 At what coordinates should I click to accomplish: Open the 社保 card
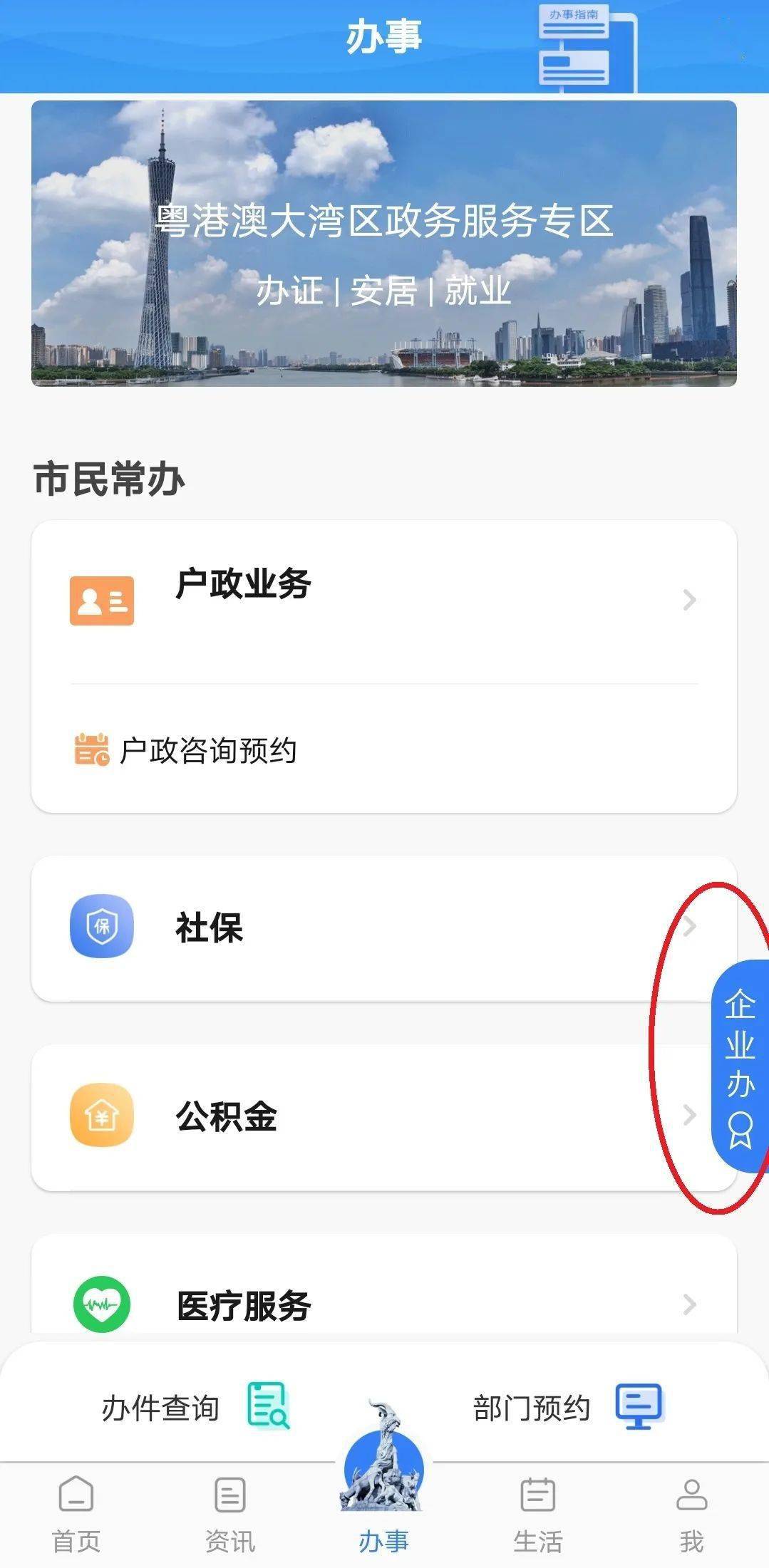384,928
